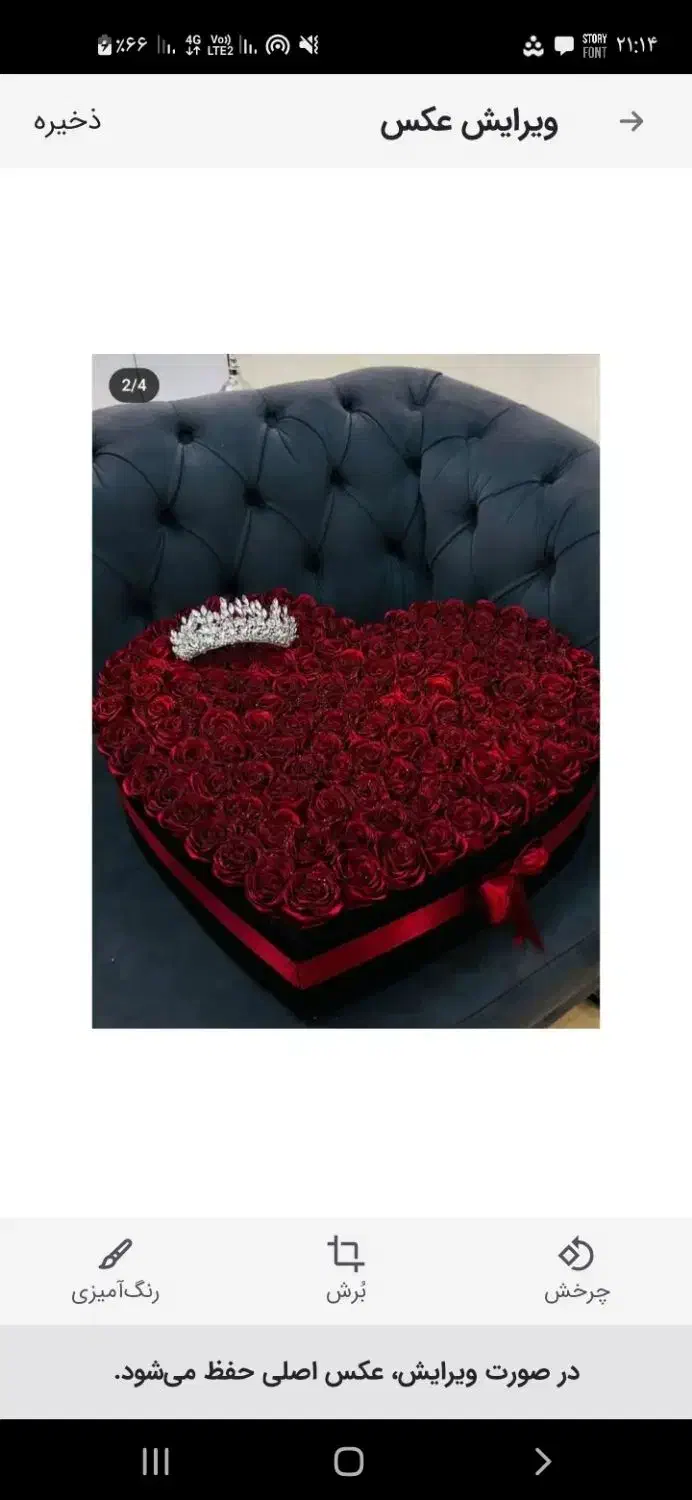The width and height of the screenshot is (692, 1500).
Task: Open the رنگ‌آمیزی paint tool
Action: pyautogui.click(x=115, y=1269)
